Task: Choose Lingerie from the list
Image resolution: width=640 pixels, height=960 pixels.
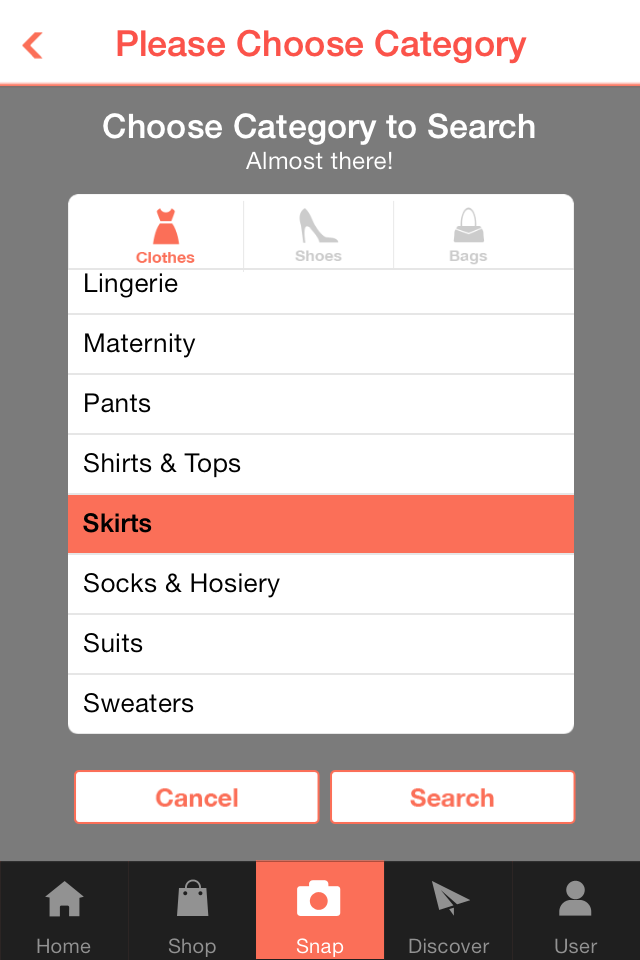Action: [320, 287]
